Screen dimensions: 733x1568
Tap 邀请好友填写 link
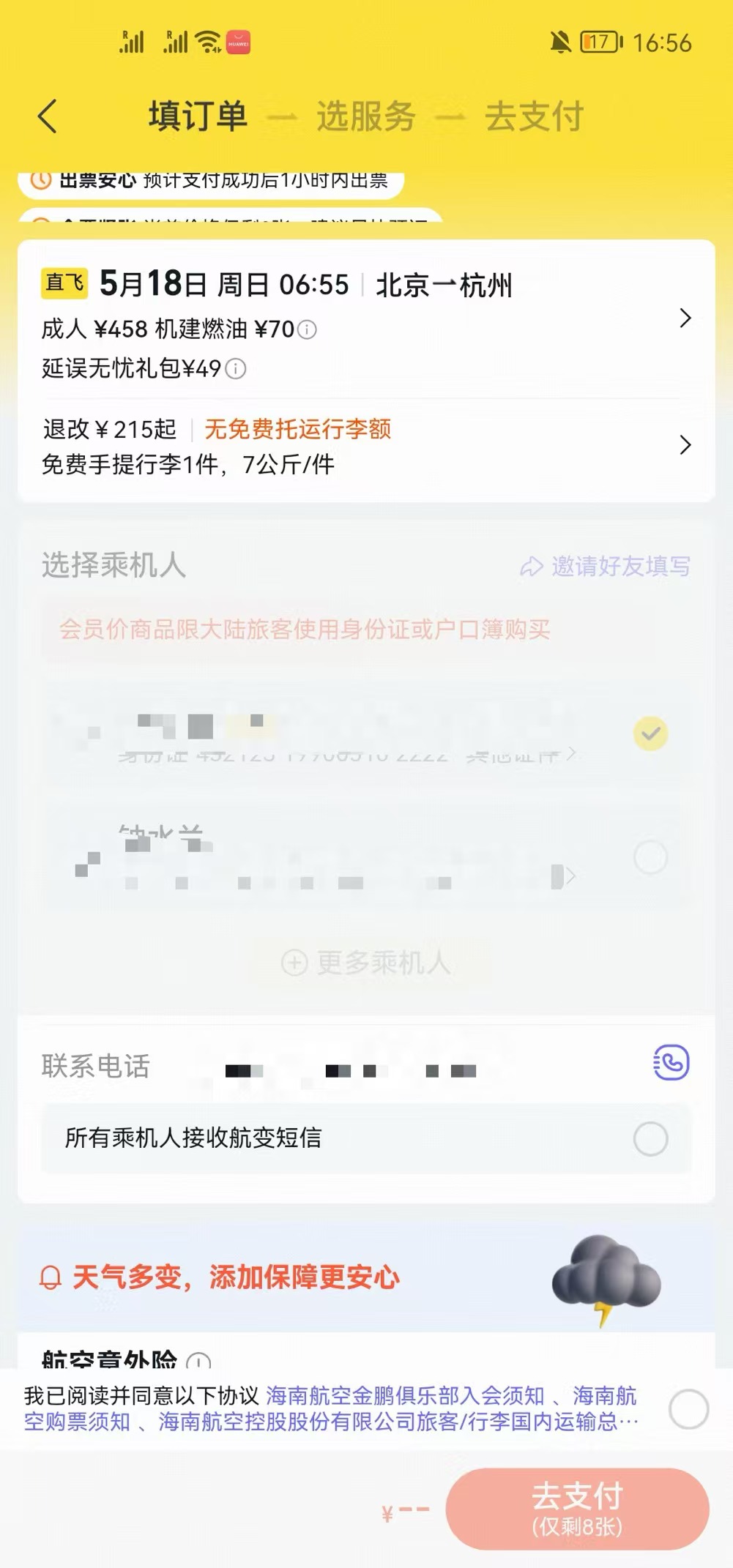[x=606, y=566]
